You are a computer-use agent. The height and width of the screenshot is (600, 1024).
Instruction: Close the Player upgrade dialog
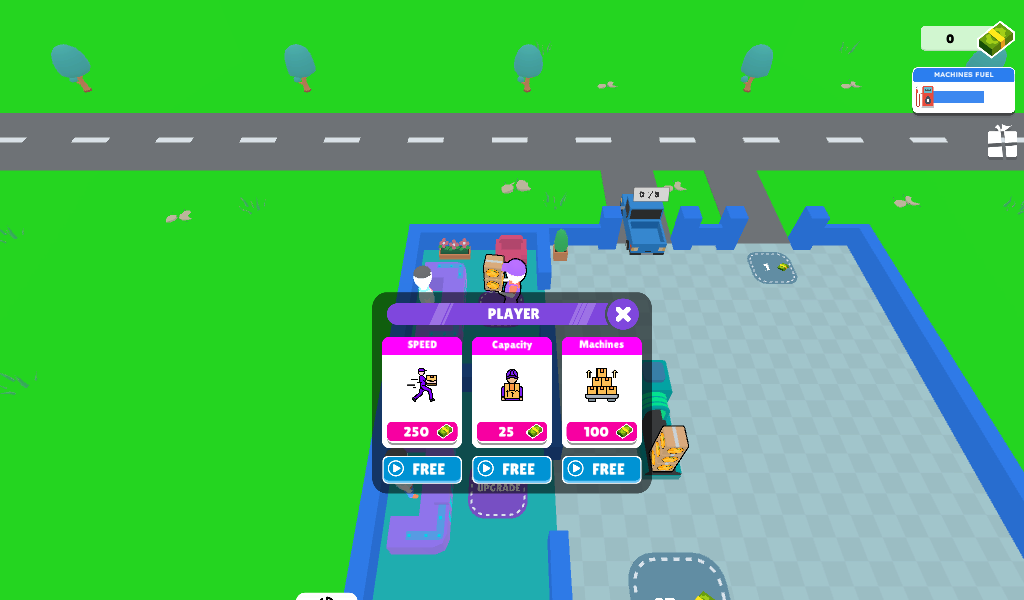[x=623, y=314]
